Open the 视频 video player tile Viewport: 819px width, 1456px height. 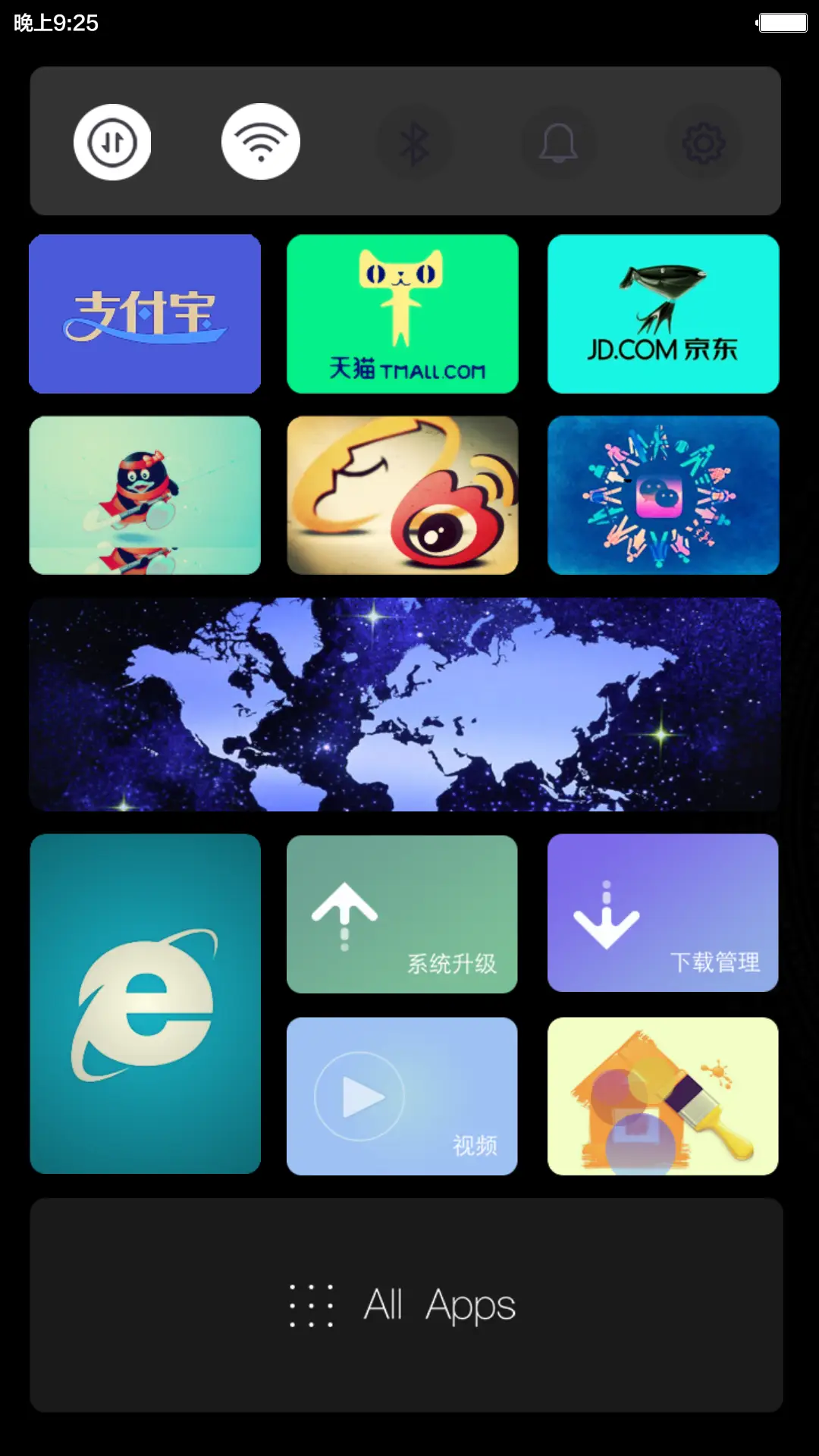(x=402, y=1096)
